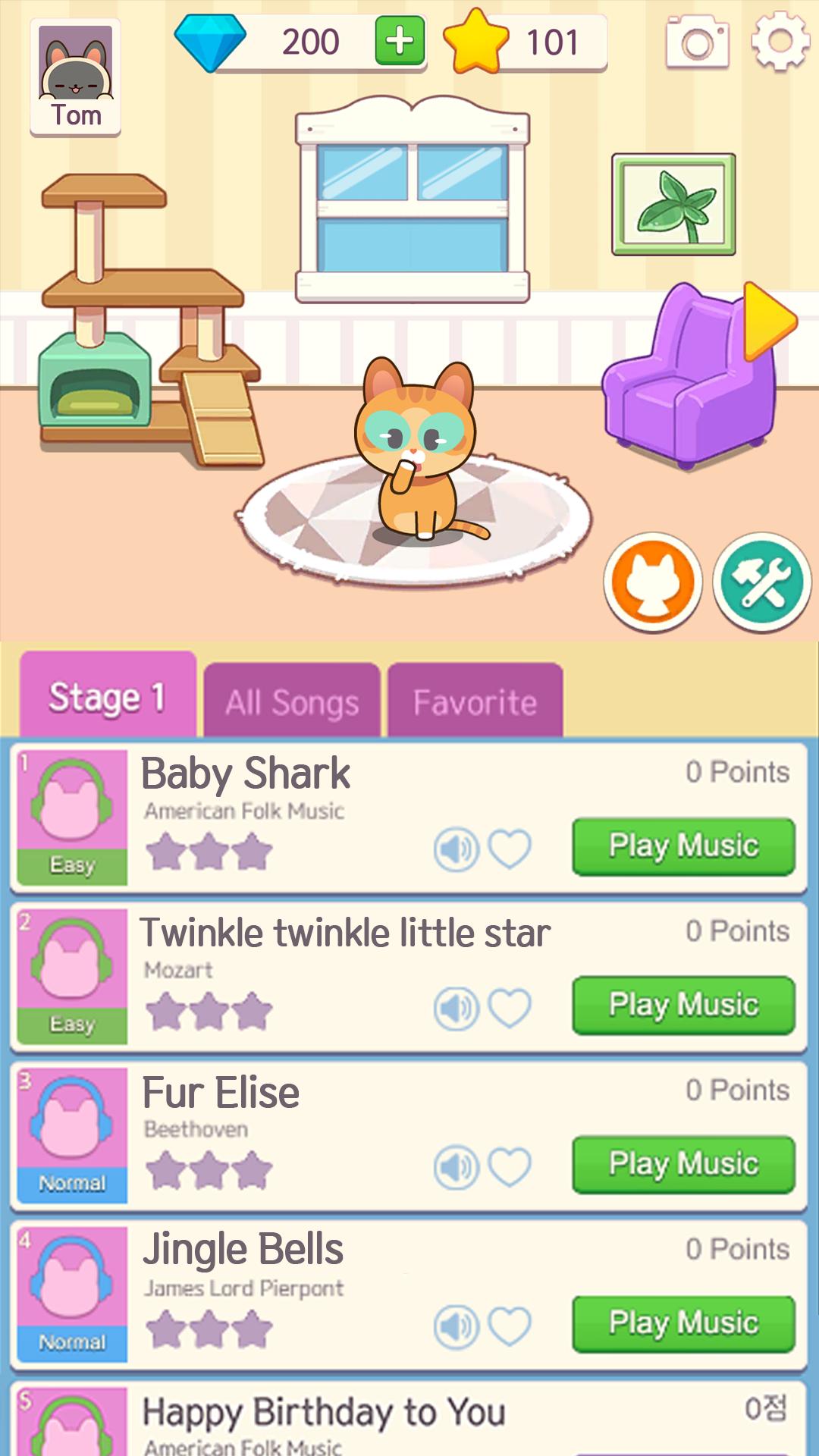The height and width of the screenshot is (1456, 819).
Task: Play Music for Baby Shark
Action: tap(683, 846)
